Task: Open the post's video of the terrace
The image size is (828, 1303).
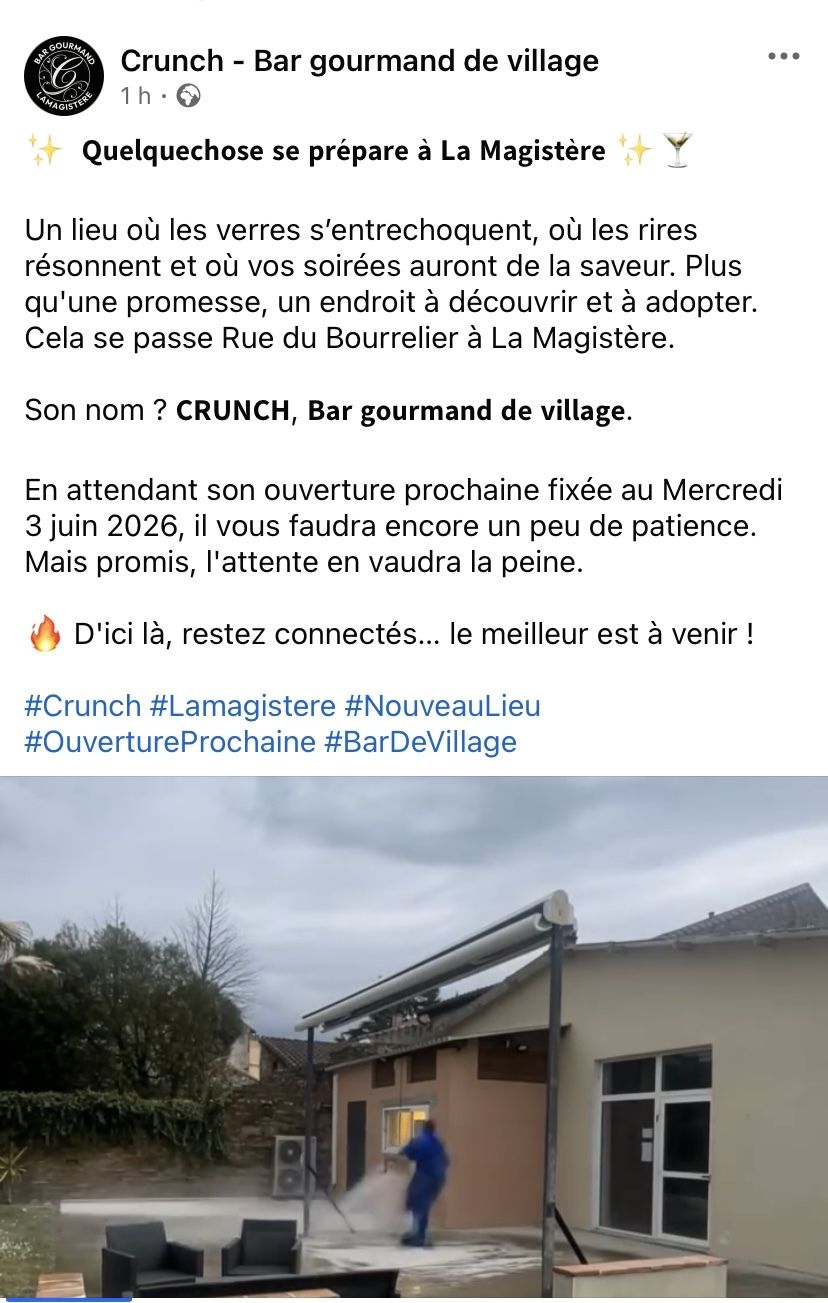Action: [x=414, y=1038]
